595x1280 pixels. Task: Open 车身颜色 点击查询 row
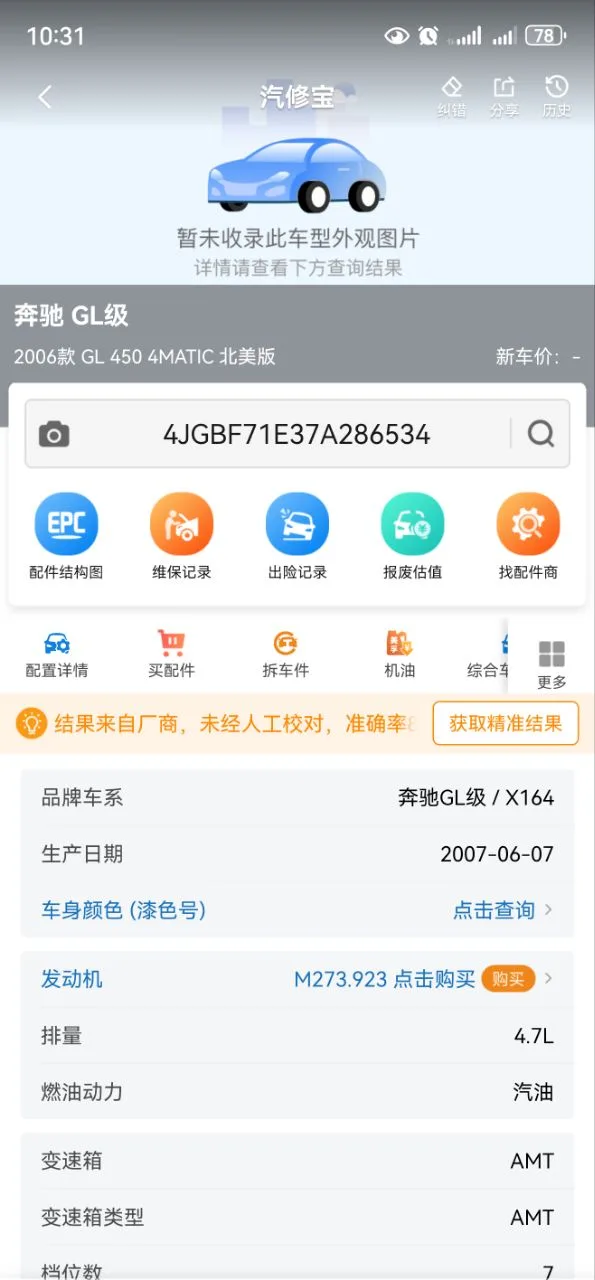[297, 910]
